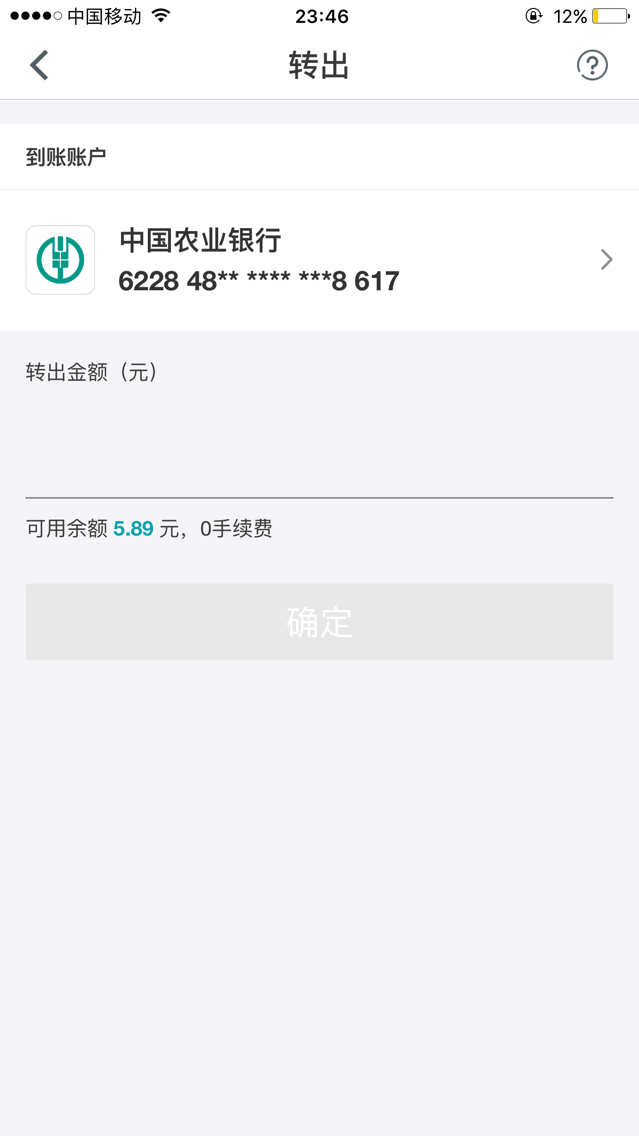Image resolution: width=639 pixels, height=1136 pixels.
Task: Go back from the 转出 screen
Action: [39, 66]
